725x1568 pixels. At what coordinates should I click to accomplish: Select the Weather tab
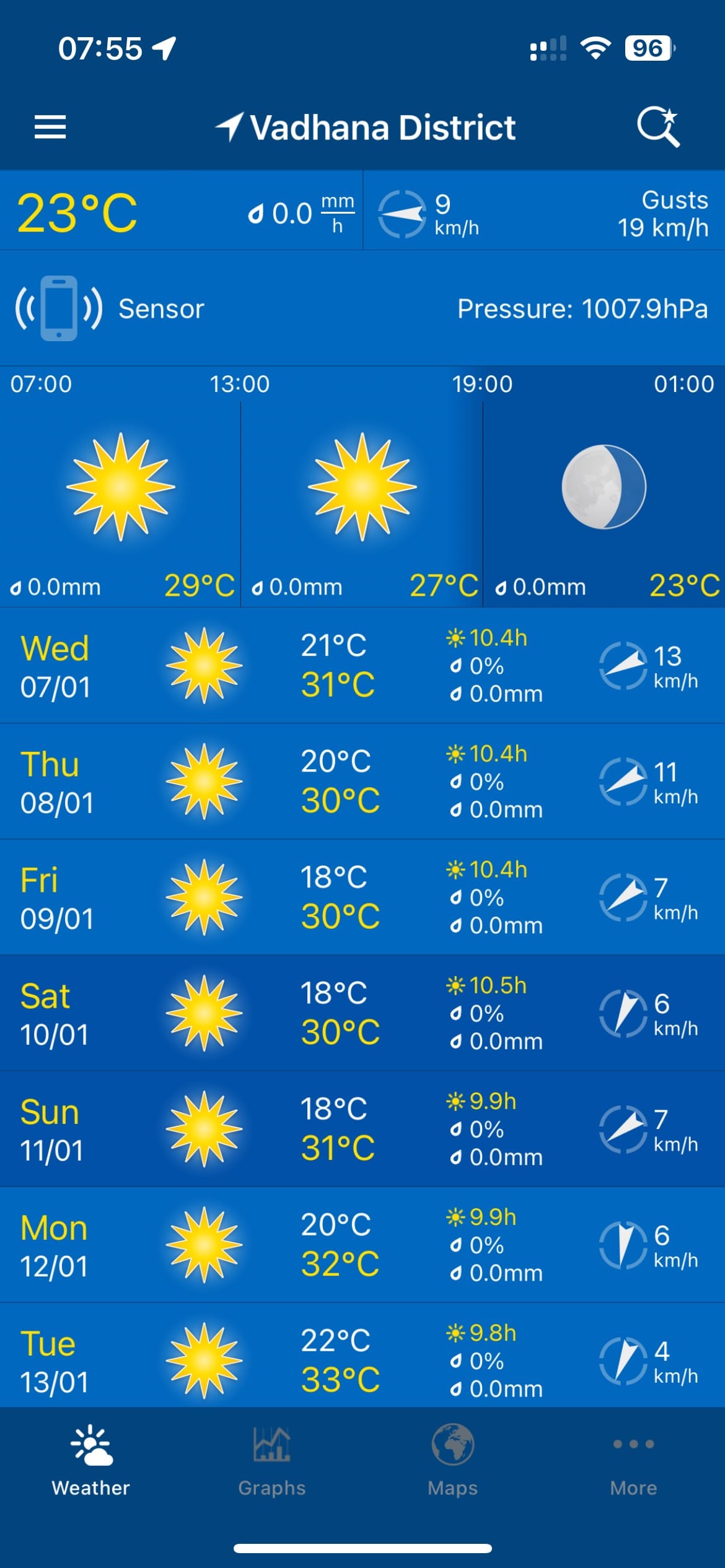coord(90,1461)
